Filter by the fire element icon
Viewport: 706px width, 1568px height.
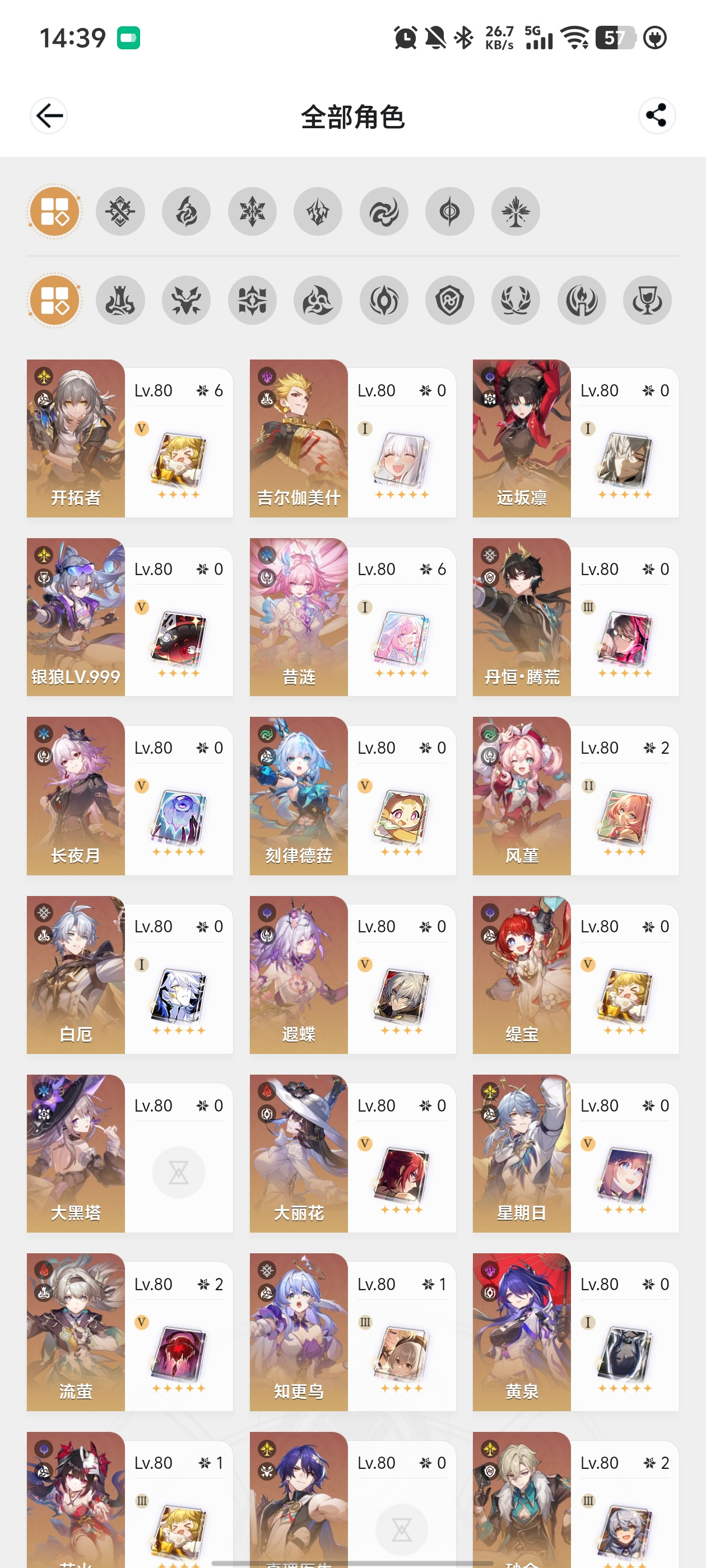coord(187,212)
